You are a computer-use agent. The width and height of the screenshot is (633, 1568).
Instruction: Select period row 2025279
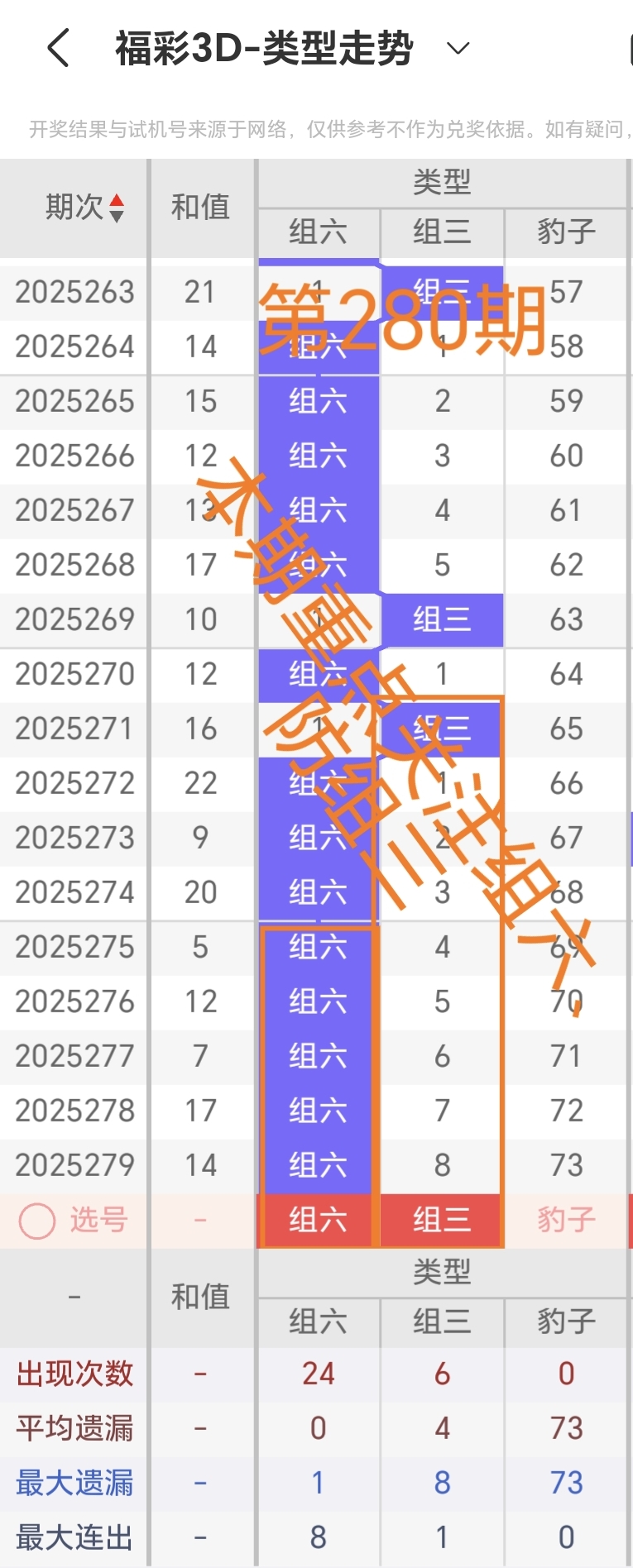click(73, 1165)
